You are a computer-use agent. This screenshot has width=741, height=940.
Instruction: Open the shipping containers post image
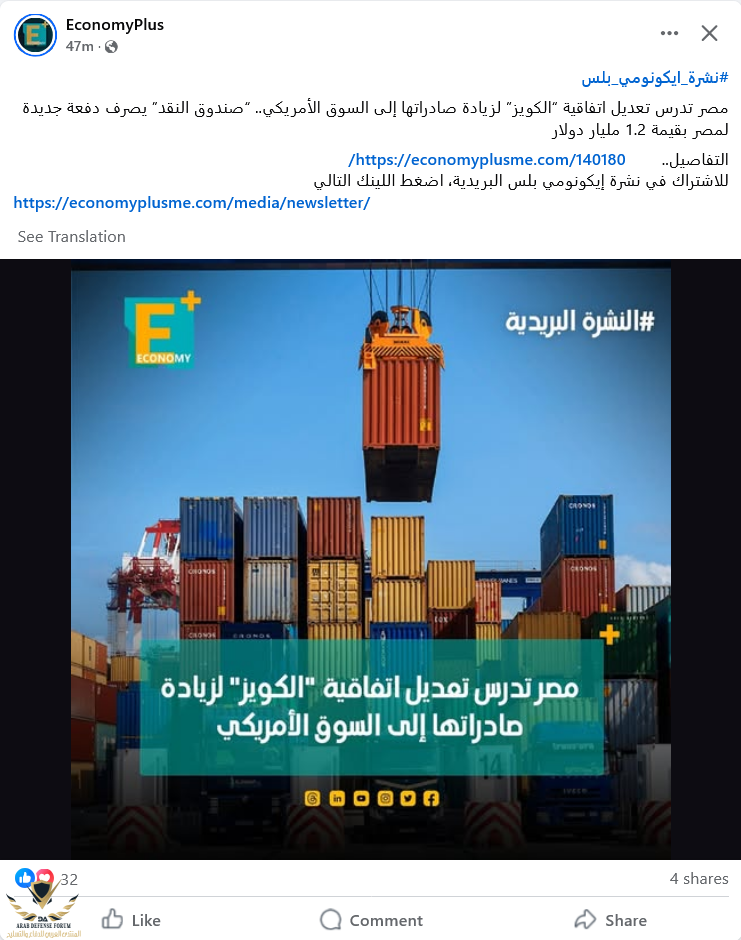coord(370,560)
